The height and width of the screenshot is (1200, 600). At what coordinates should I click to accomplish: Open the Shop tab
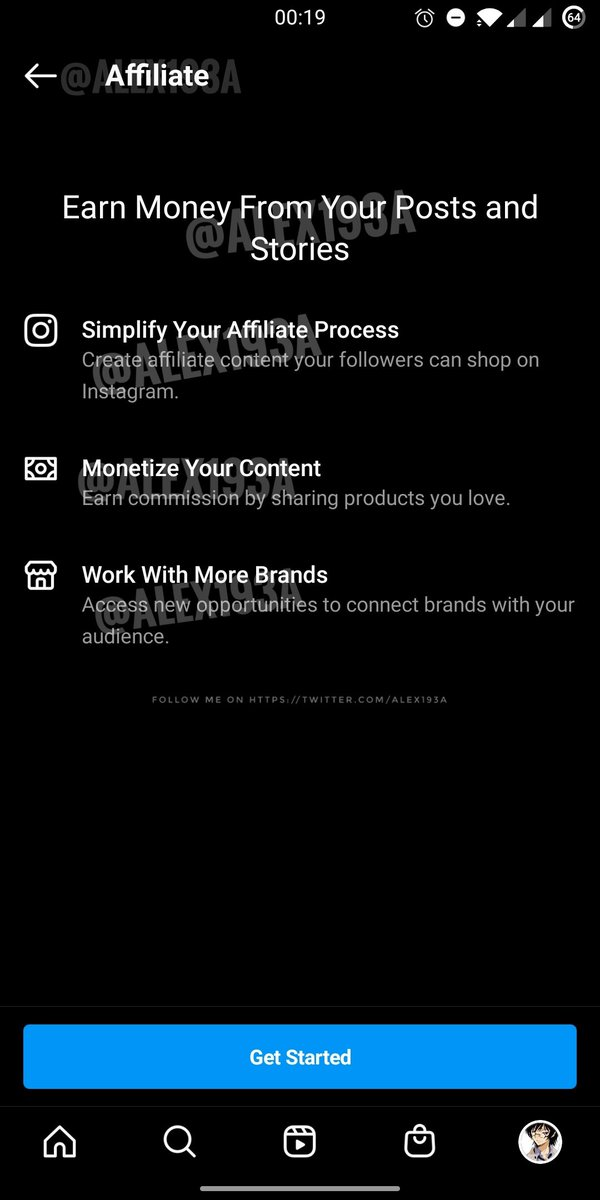[420, 1141]
